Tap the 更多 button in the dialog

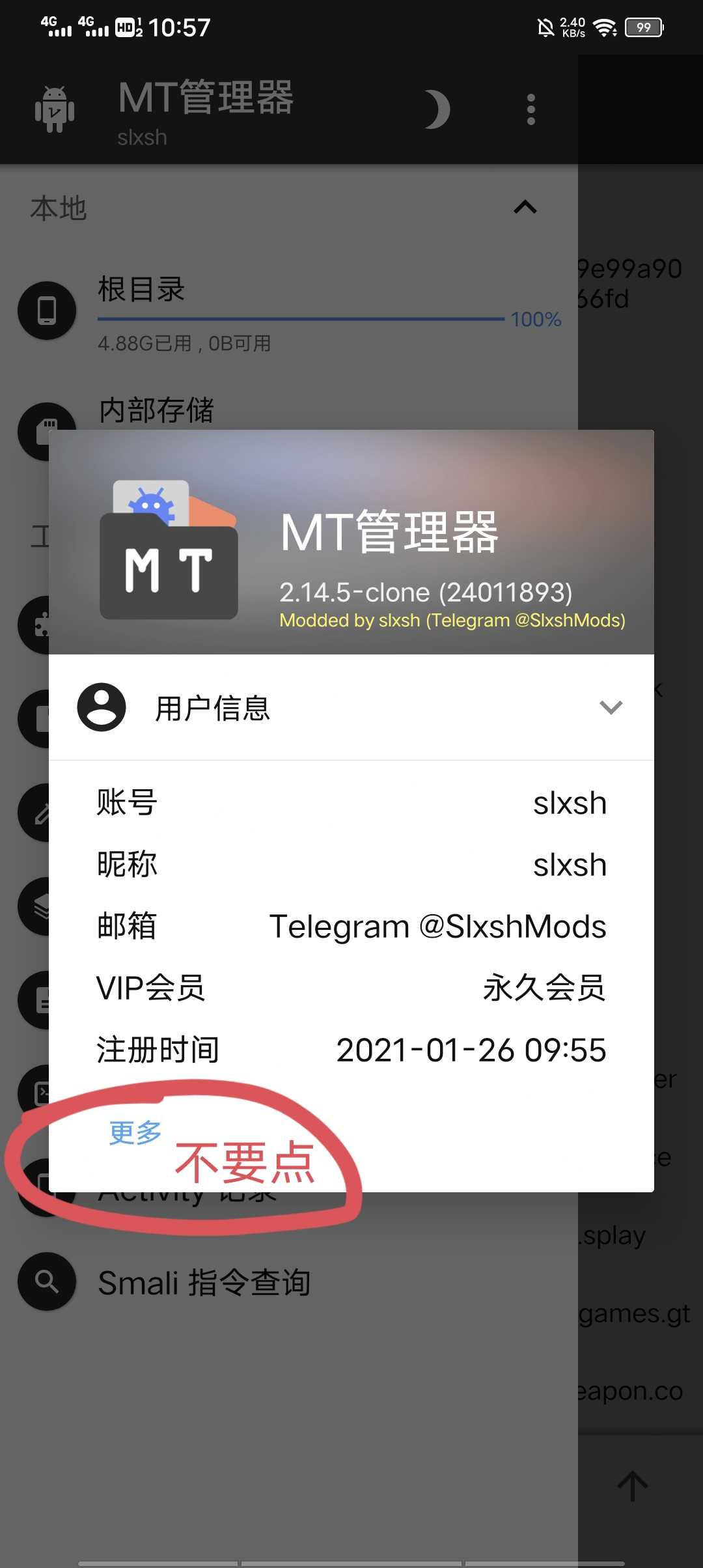click(x=135, y=1133)
